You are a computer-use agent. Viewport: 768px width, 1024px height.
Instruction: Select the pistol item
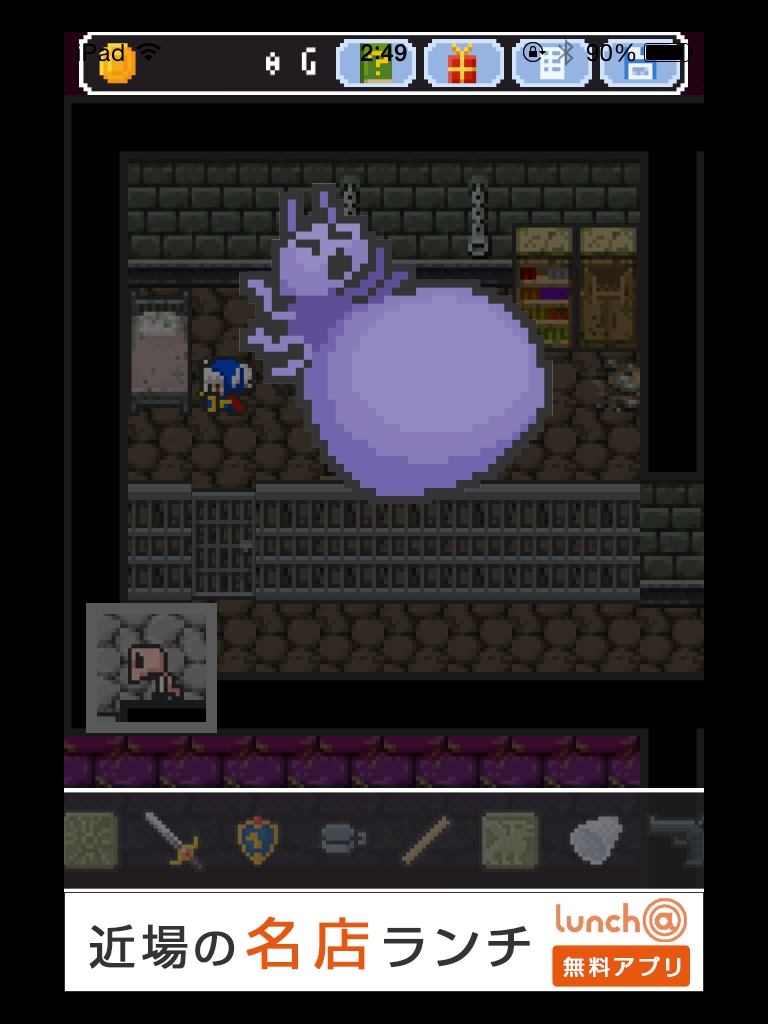[x=678, y=838]
